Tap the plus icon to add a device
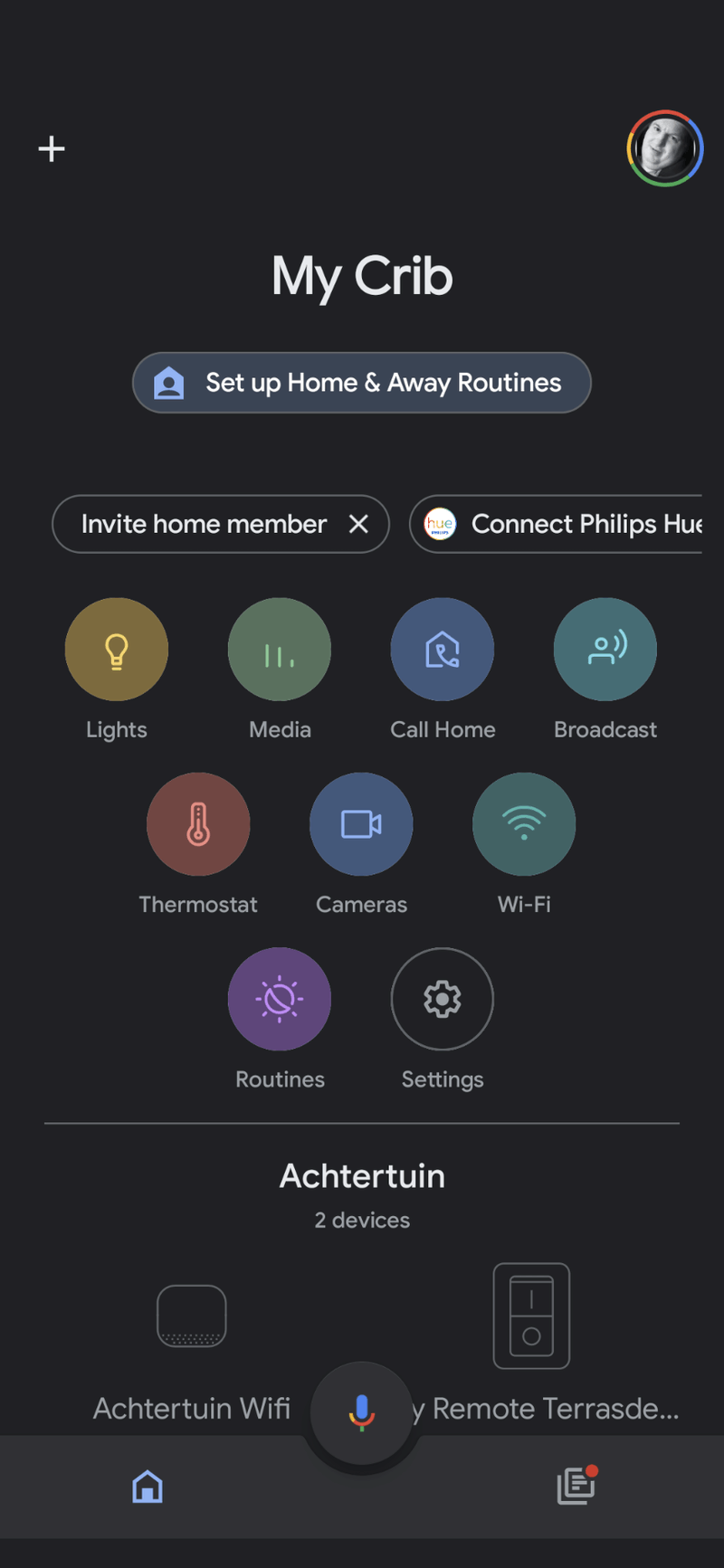Screen dimensions: 724x1568 pos(52,148)
